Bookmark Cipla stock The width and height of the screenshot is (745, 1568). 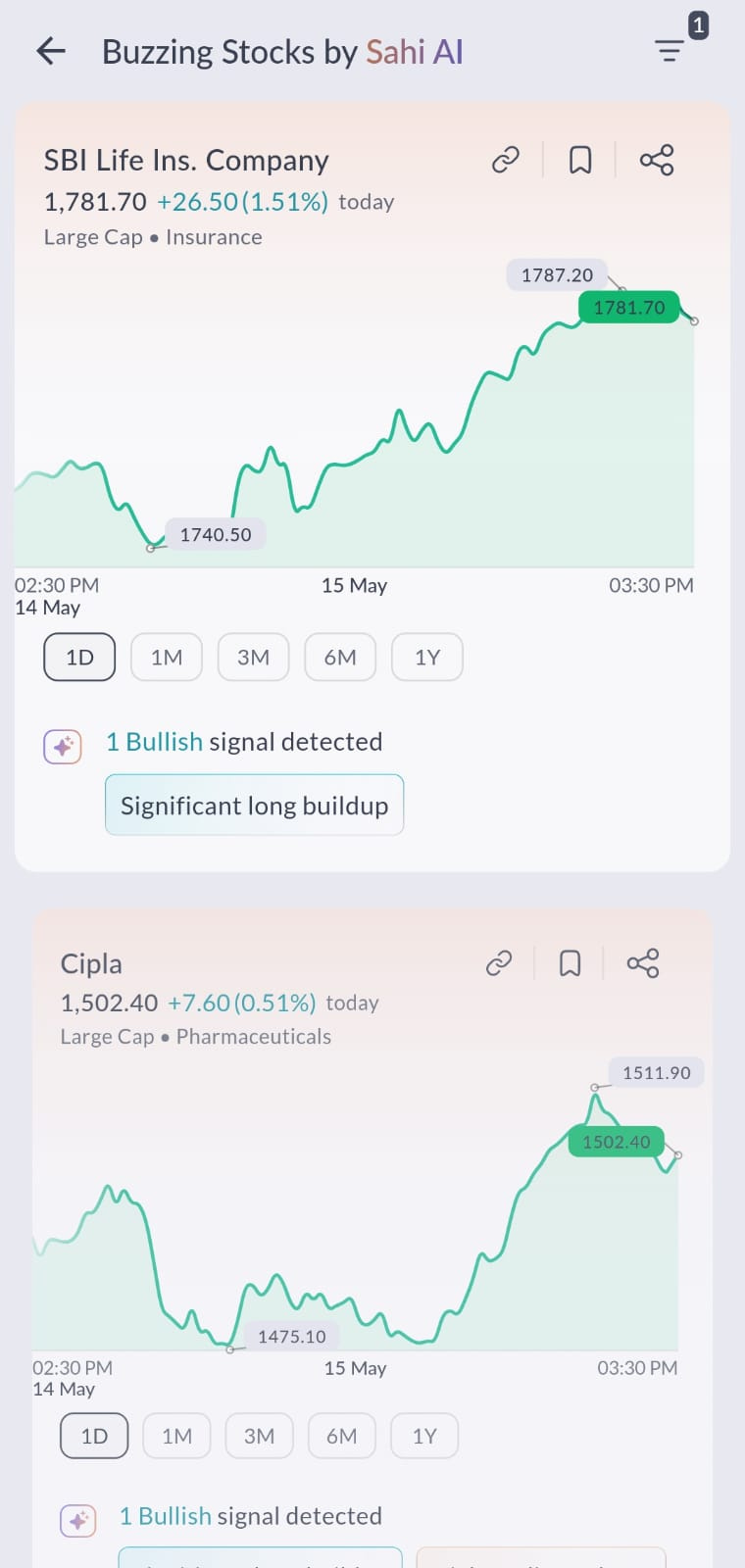click(570, 963)
